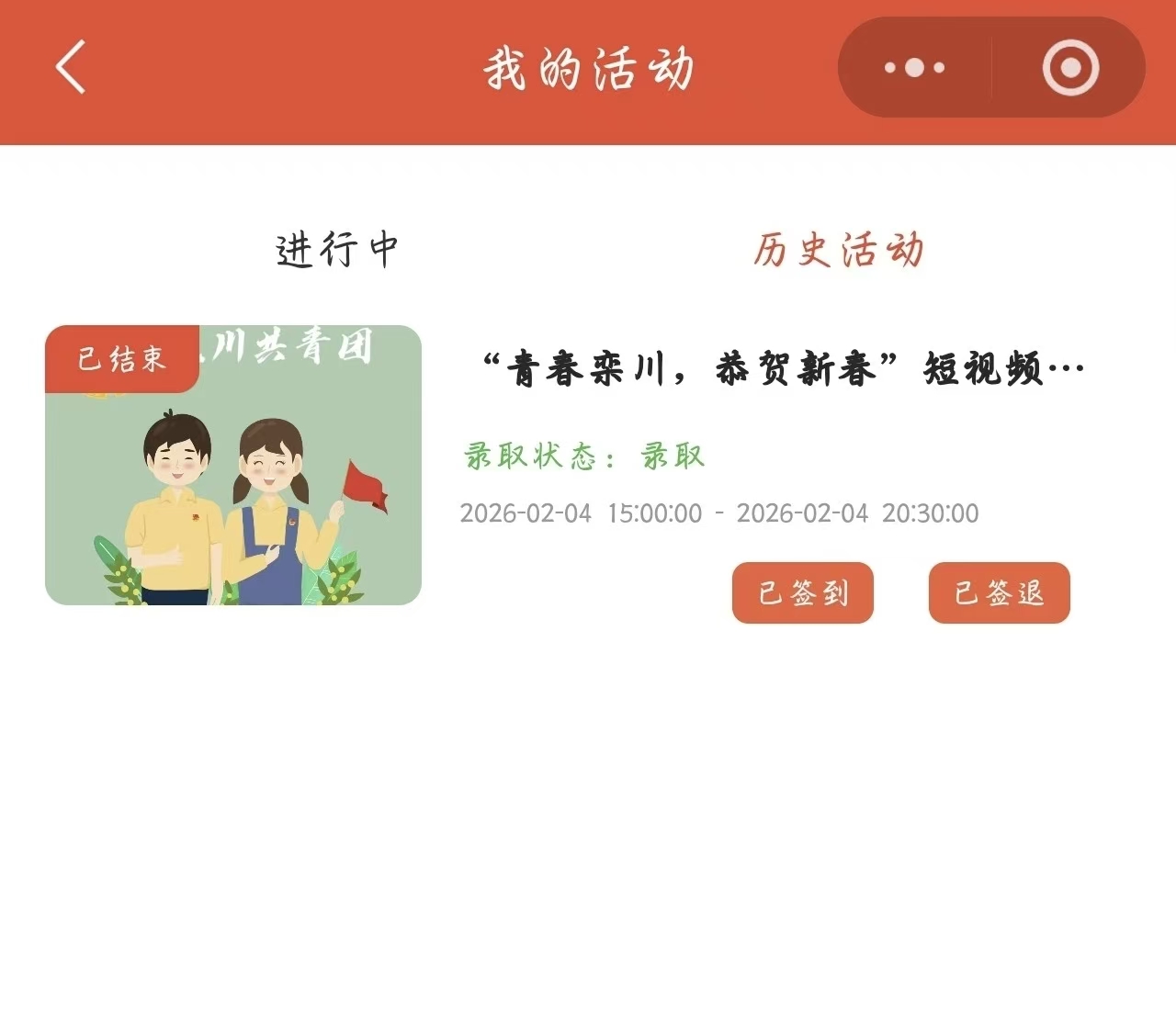Go back from 我的活动 page

tap(71, 67)
